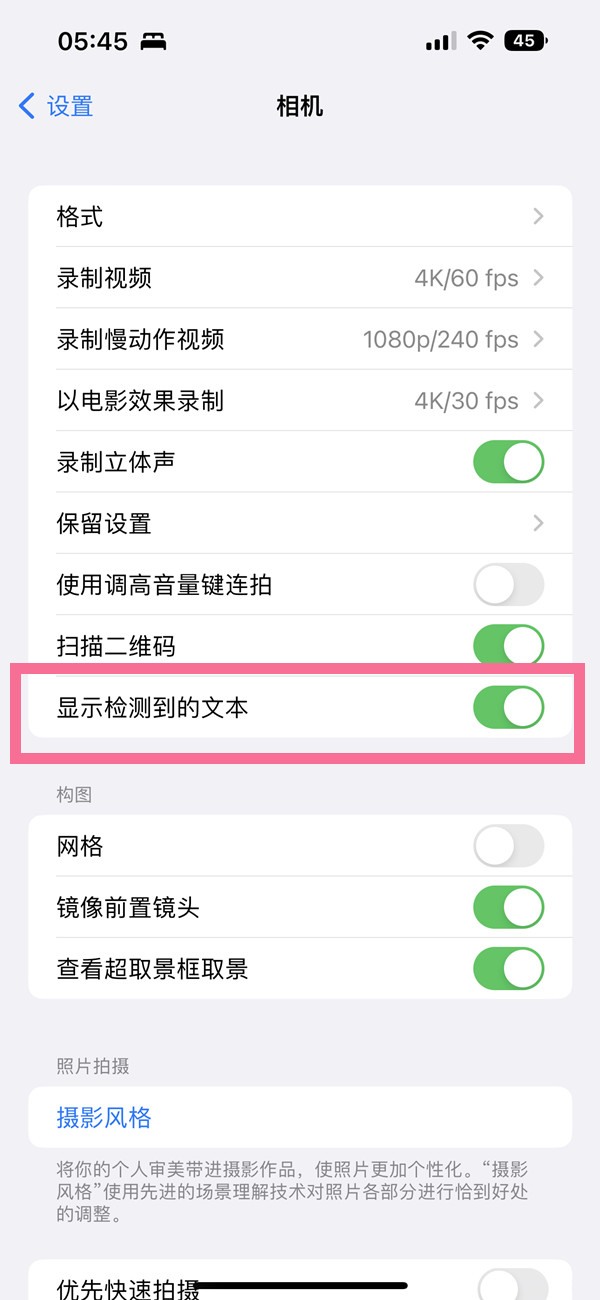Open the 格式 settings row
600x1300 pixels.
point(300,216)
